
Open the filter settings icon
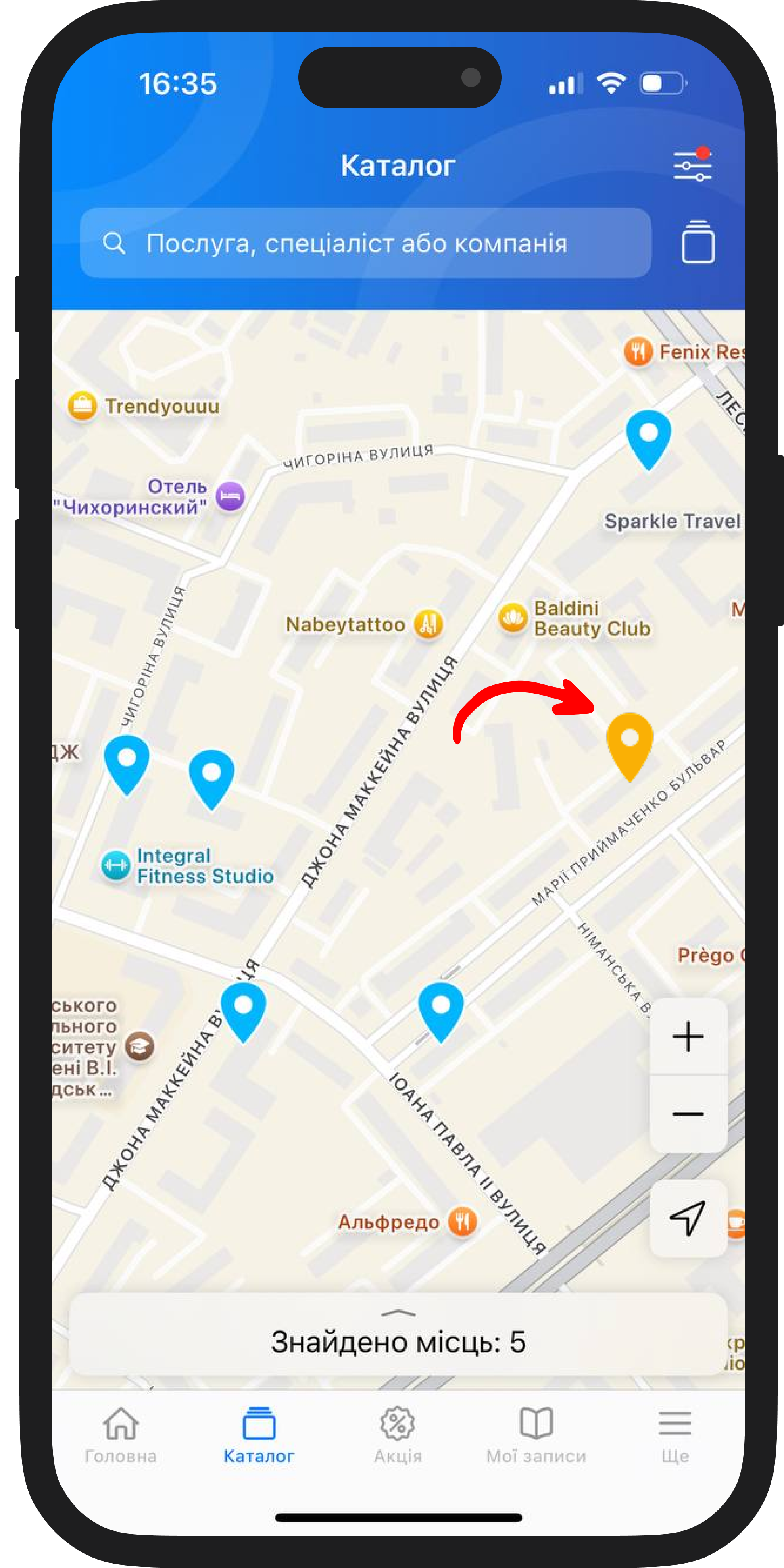[x=692, y=165]
